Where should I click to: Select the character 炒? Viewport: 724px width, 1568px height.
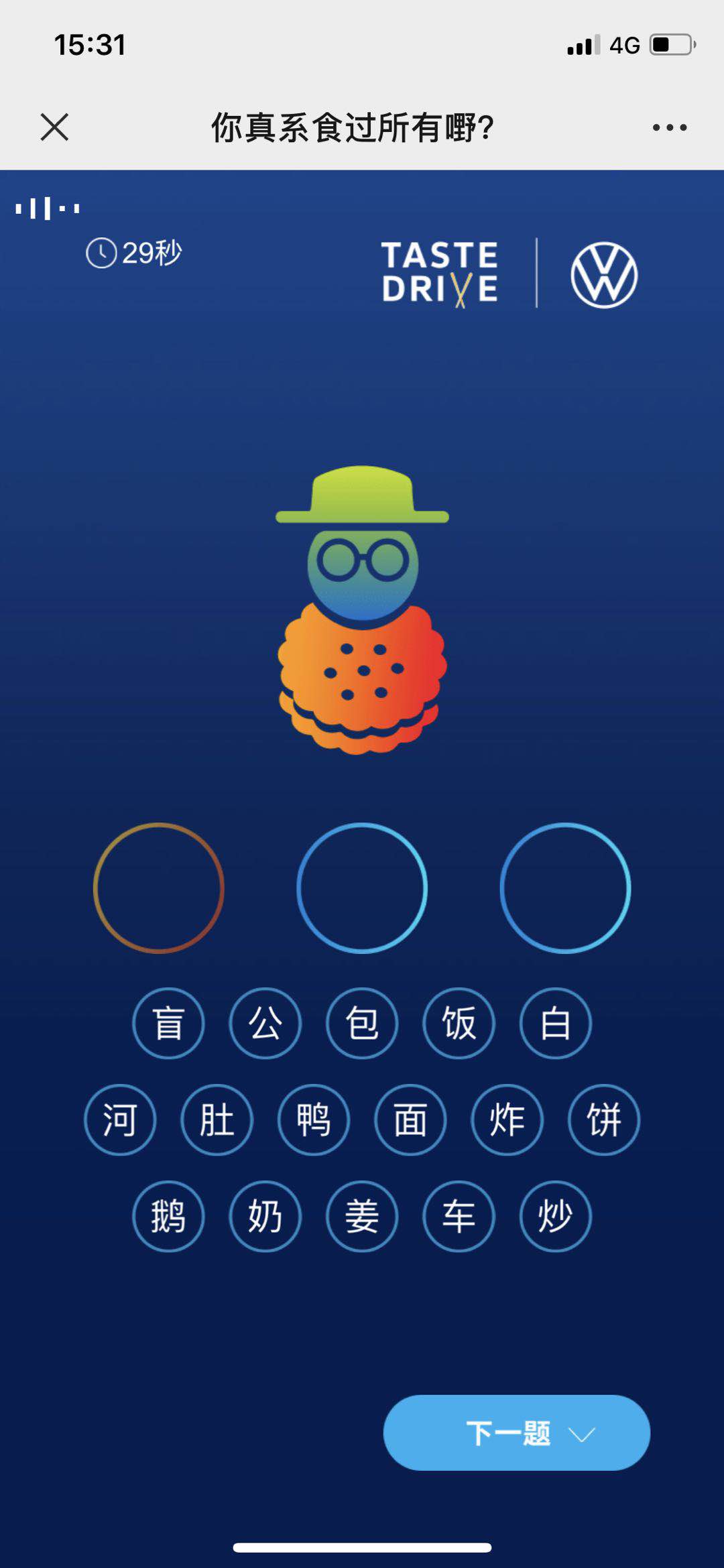pyautogui.click(x=555, y=1216)
